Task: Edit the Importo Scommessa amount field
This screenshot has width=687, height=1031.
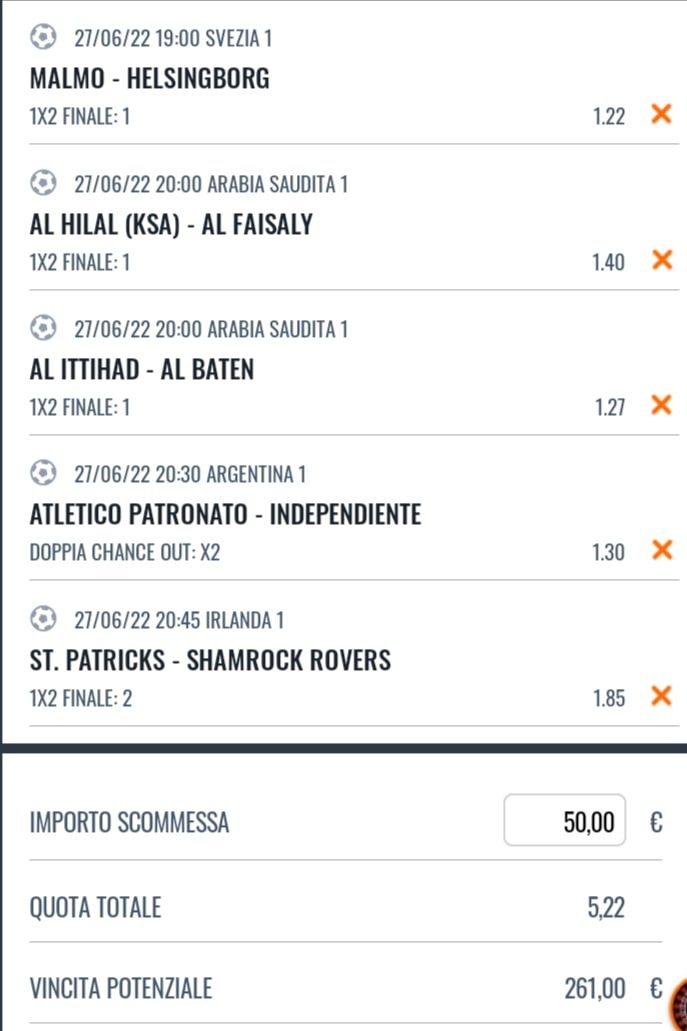Action: pos(565,821)
